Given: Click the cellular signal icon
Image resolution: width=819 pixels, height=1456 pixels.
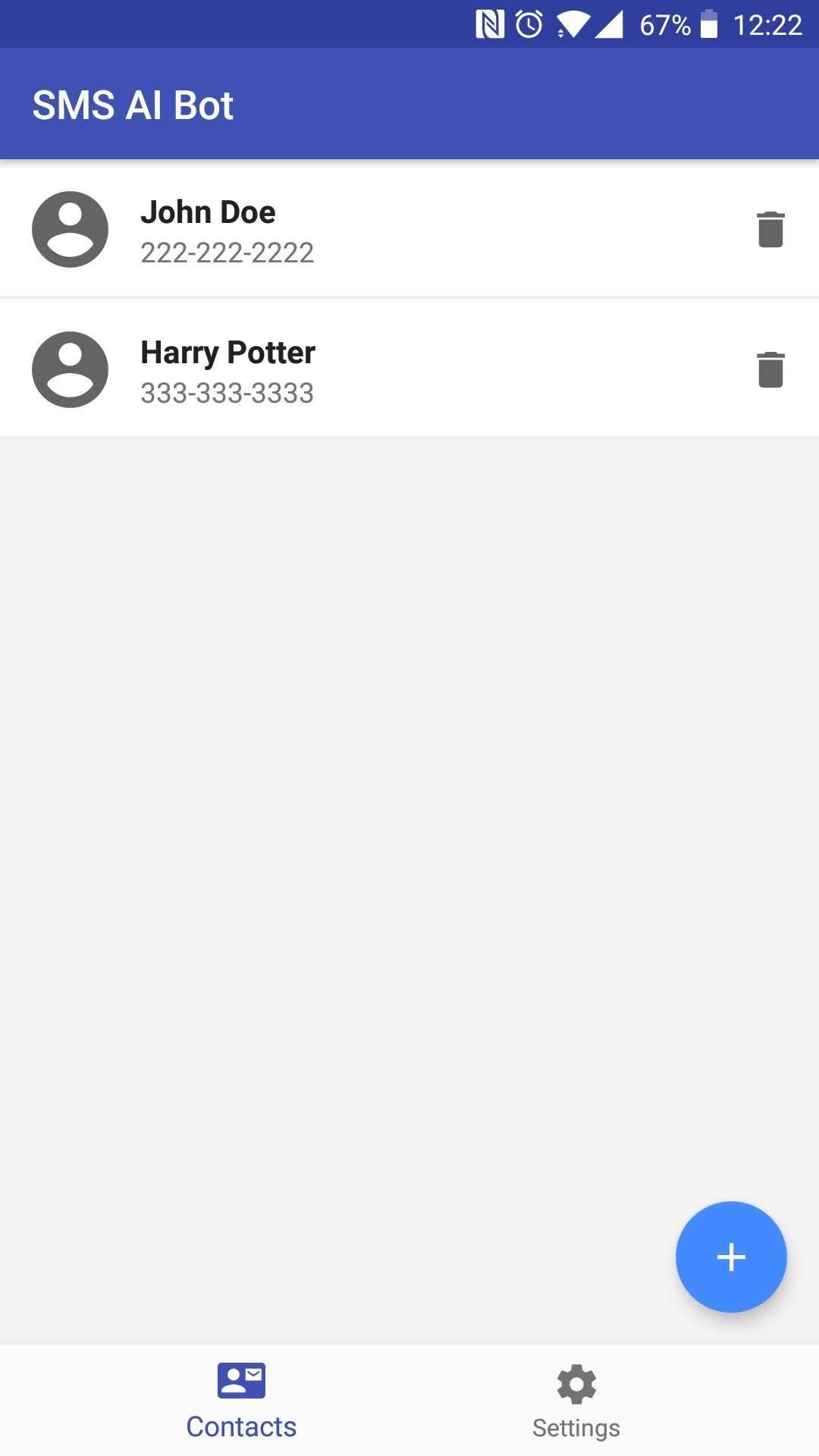Looking at the screenshot, I should 611,24.
